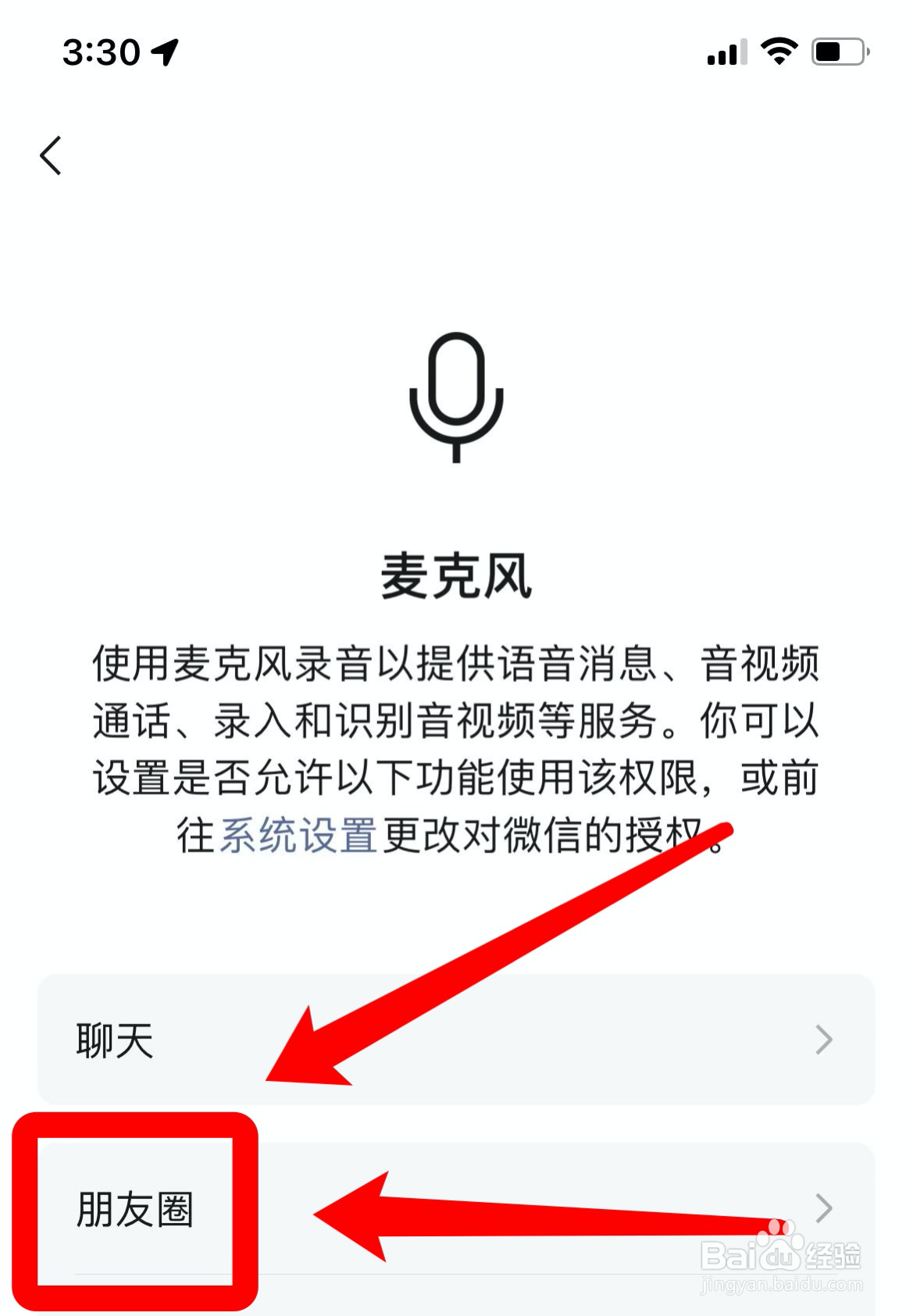
Task: Click the permission description text
Action: click(x=456, y=742)
